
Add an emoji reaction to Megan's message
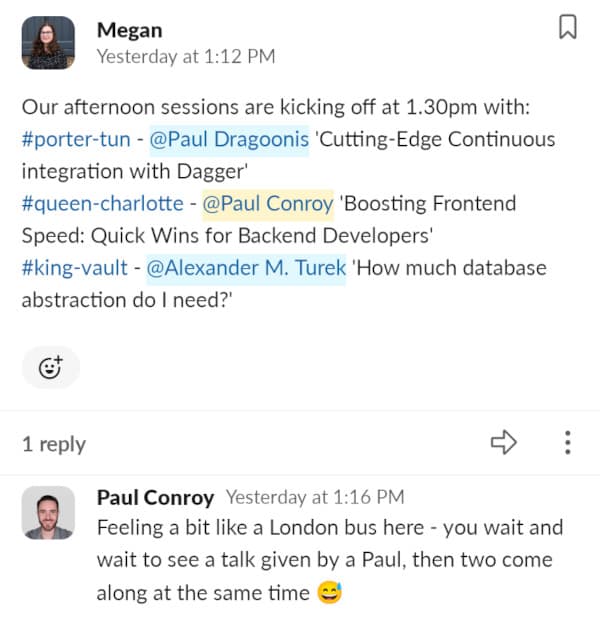[x=50, y=367]
